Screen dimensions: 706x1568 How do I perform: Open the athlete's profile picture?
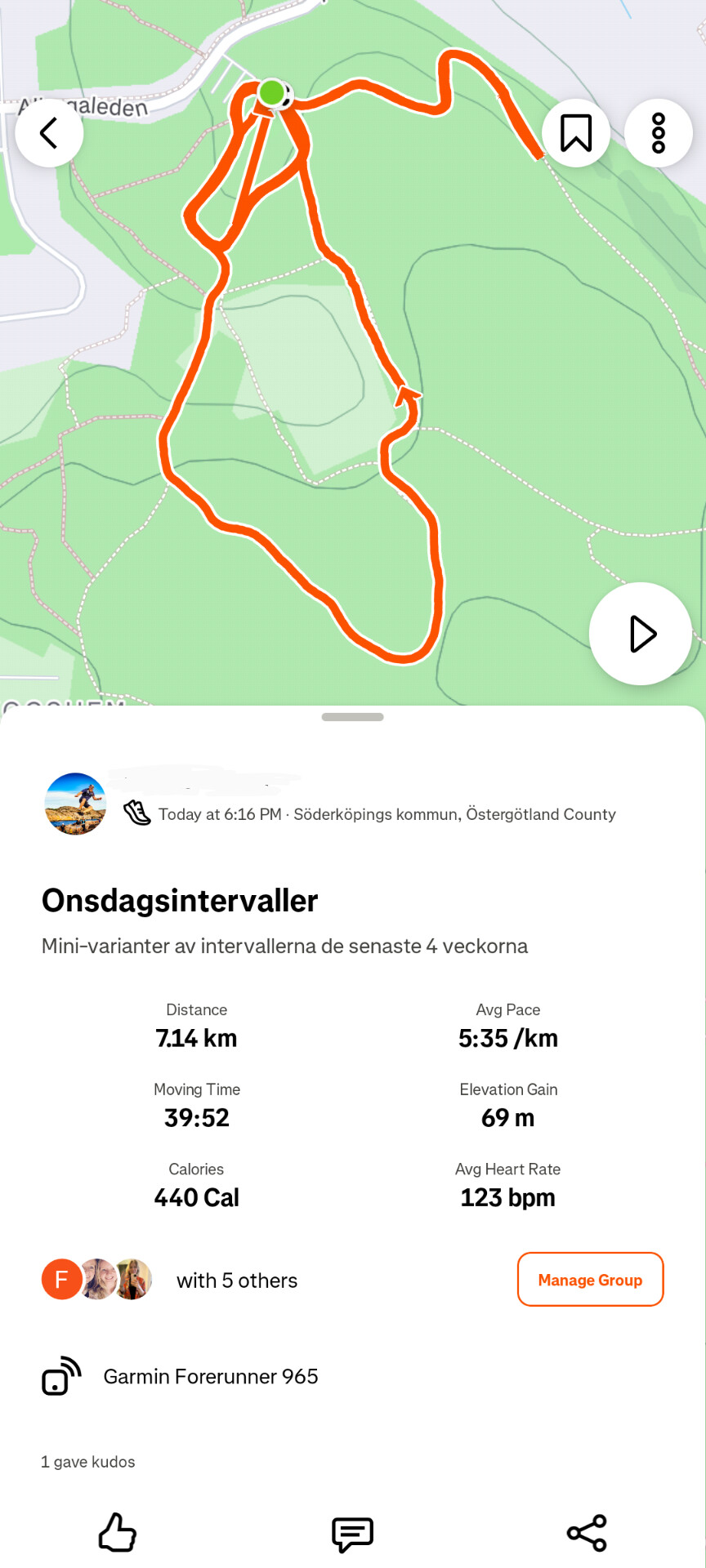click(x=75, y=804)
